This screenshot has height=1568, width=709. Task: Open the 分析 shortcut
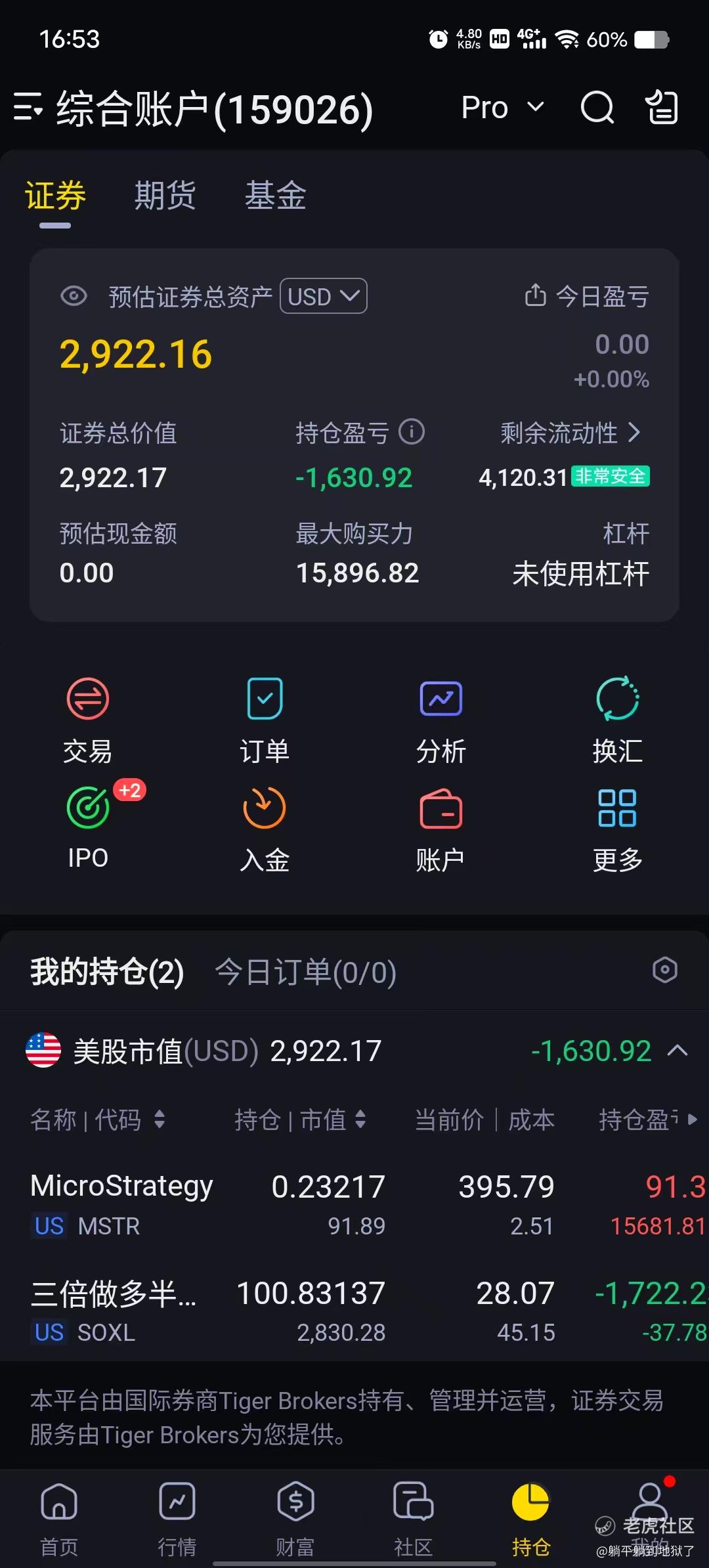pos(440,719)
